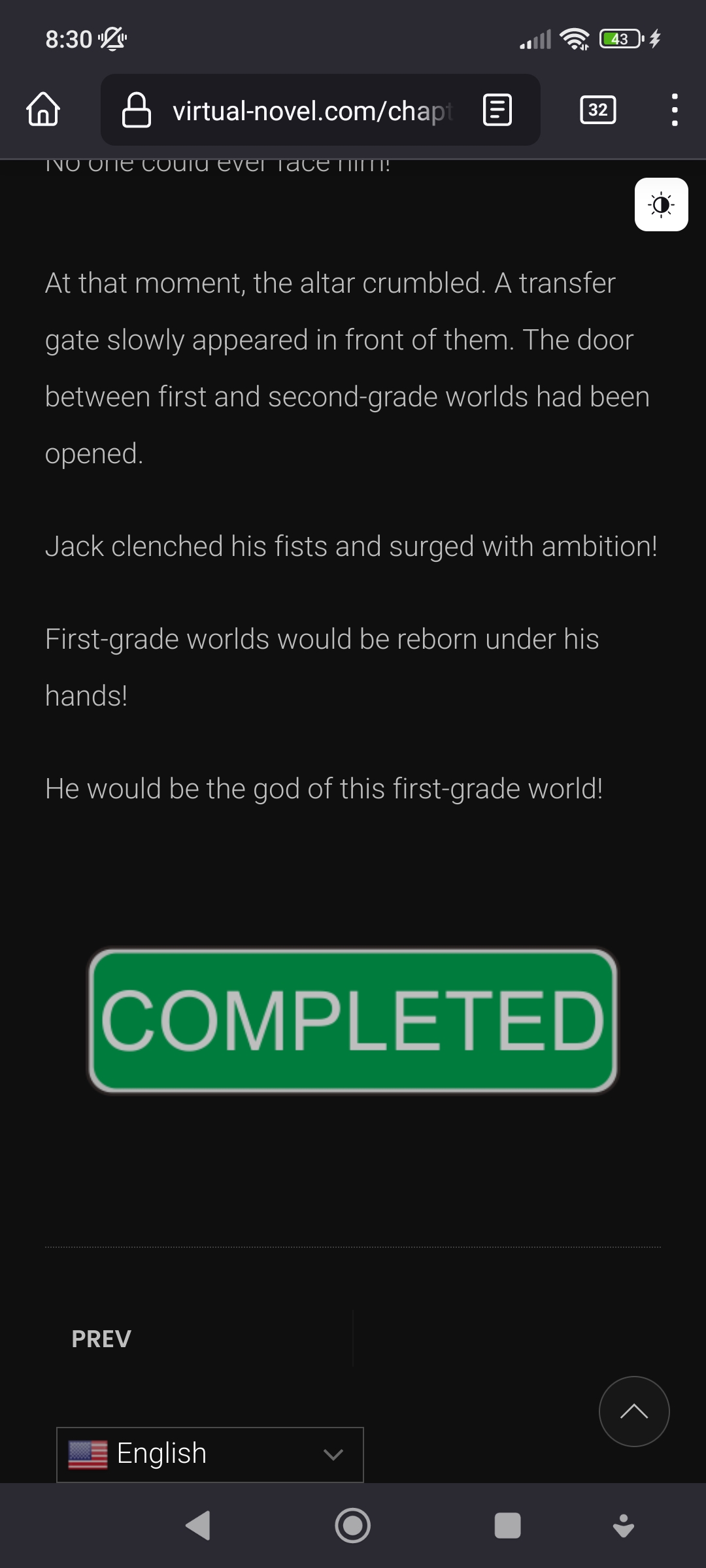Open the system recent apps view
The image size is (706, 1568).
tap(507, 1526)
